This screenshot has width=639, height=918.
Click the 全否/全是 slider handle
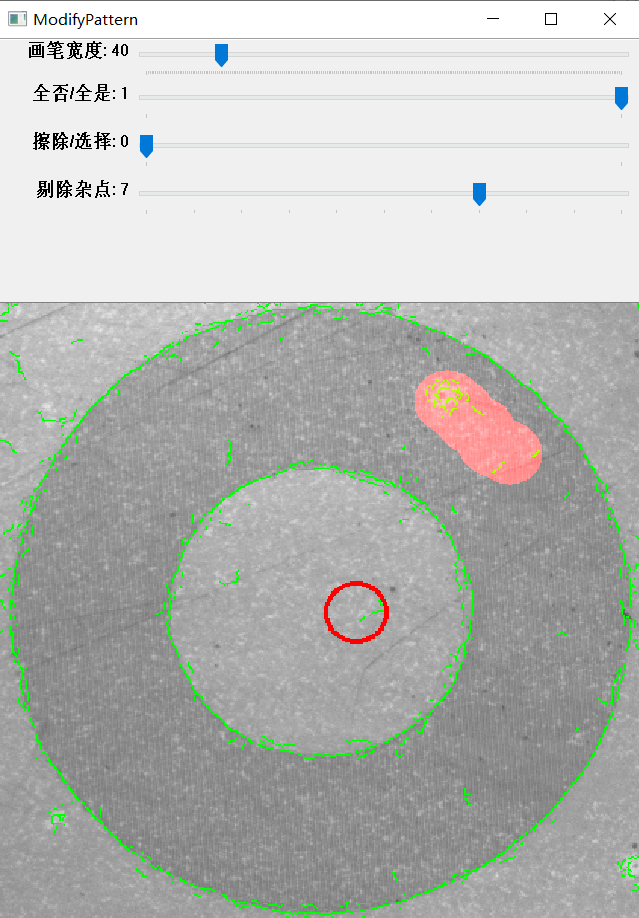coord(621,97)
